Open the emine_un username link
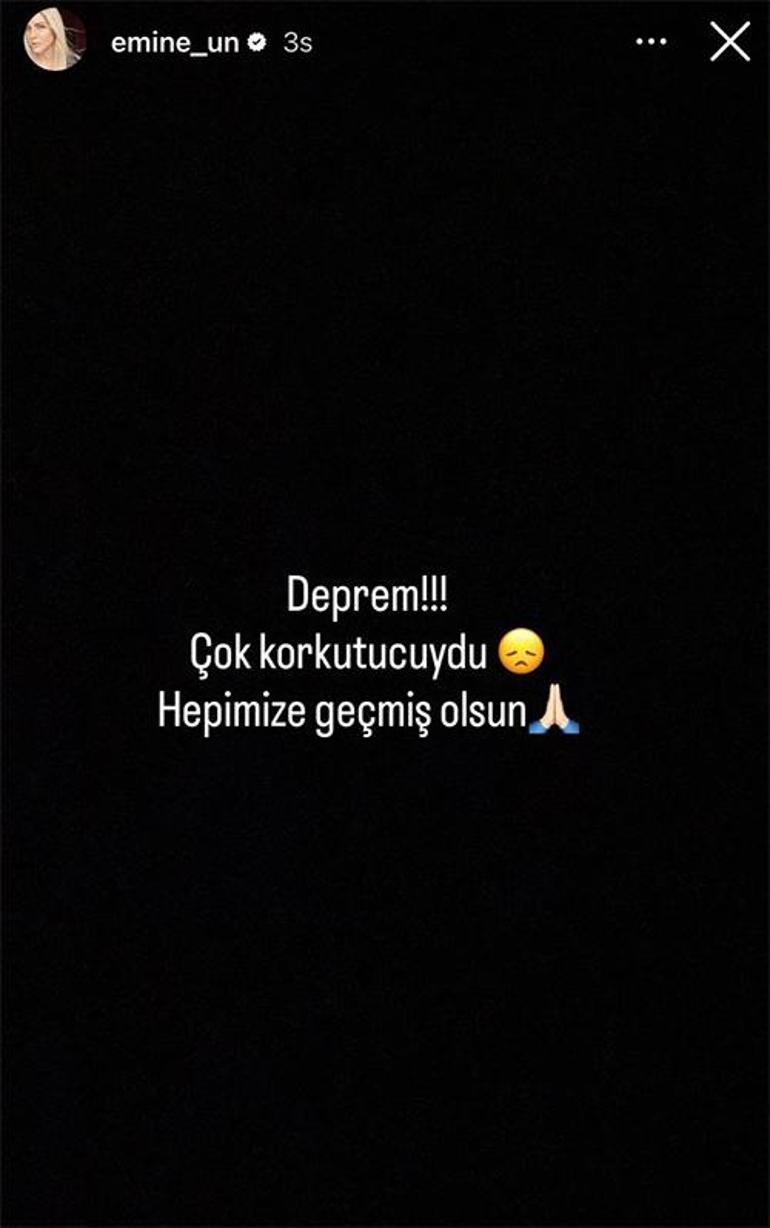Image resolution: width=770 pixels, height=1228 pixels. pyautogui.click(x=175, y=43)
